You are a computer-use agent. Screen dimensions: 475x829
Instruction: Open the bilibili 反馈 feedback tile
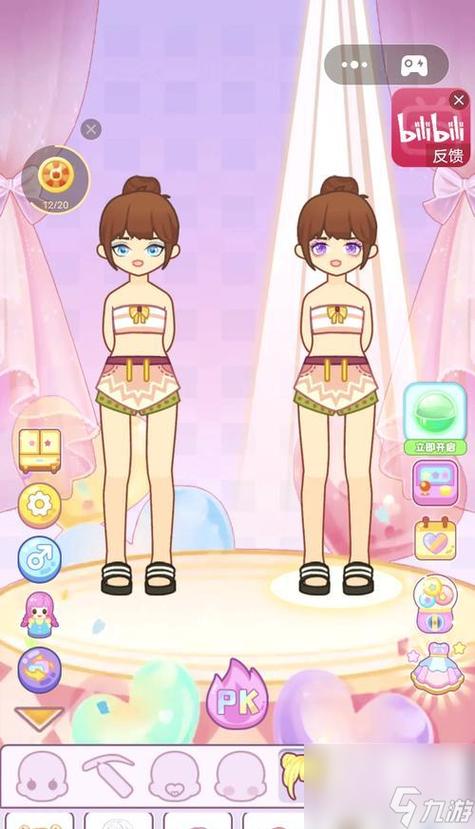[x=431, y=128]
